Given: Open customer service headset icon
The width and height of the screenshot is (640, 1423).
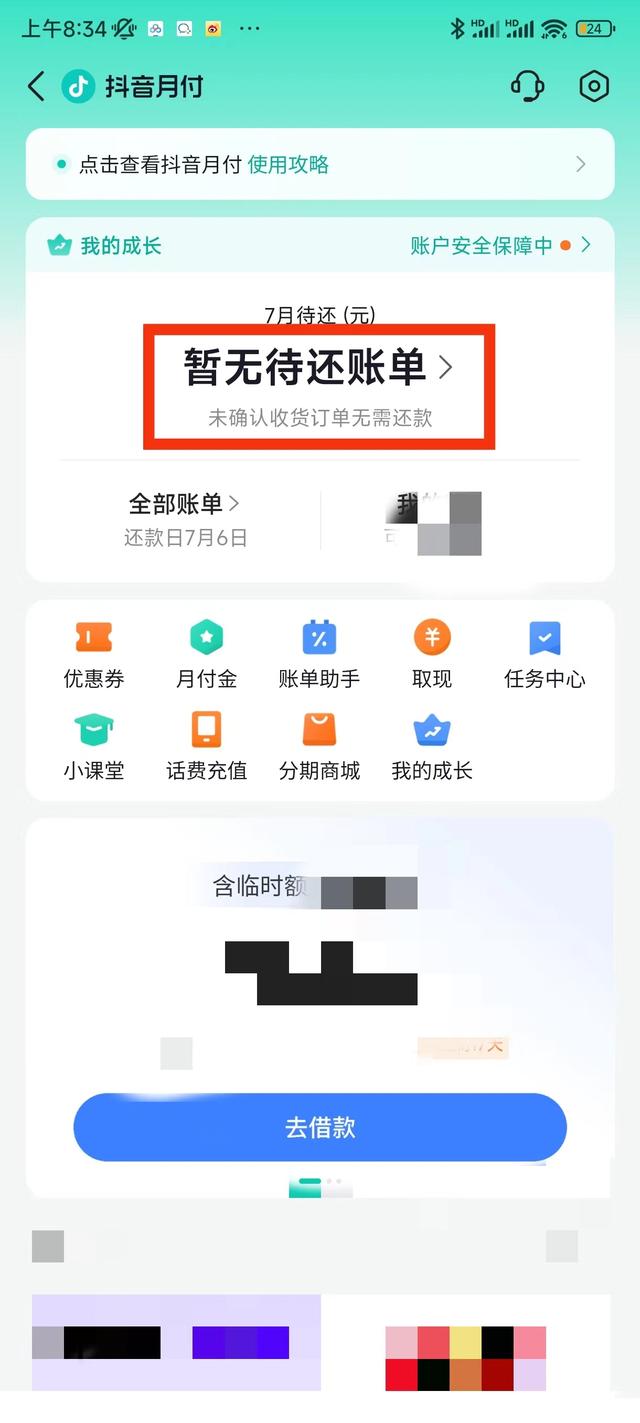Looking at the screenshot, I should (527, 86).
